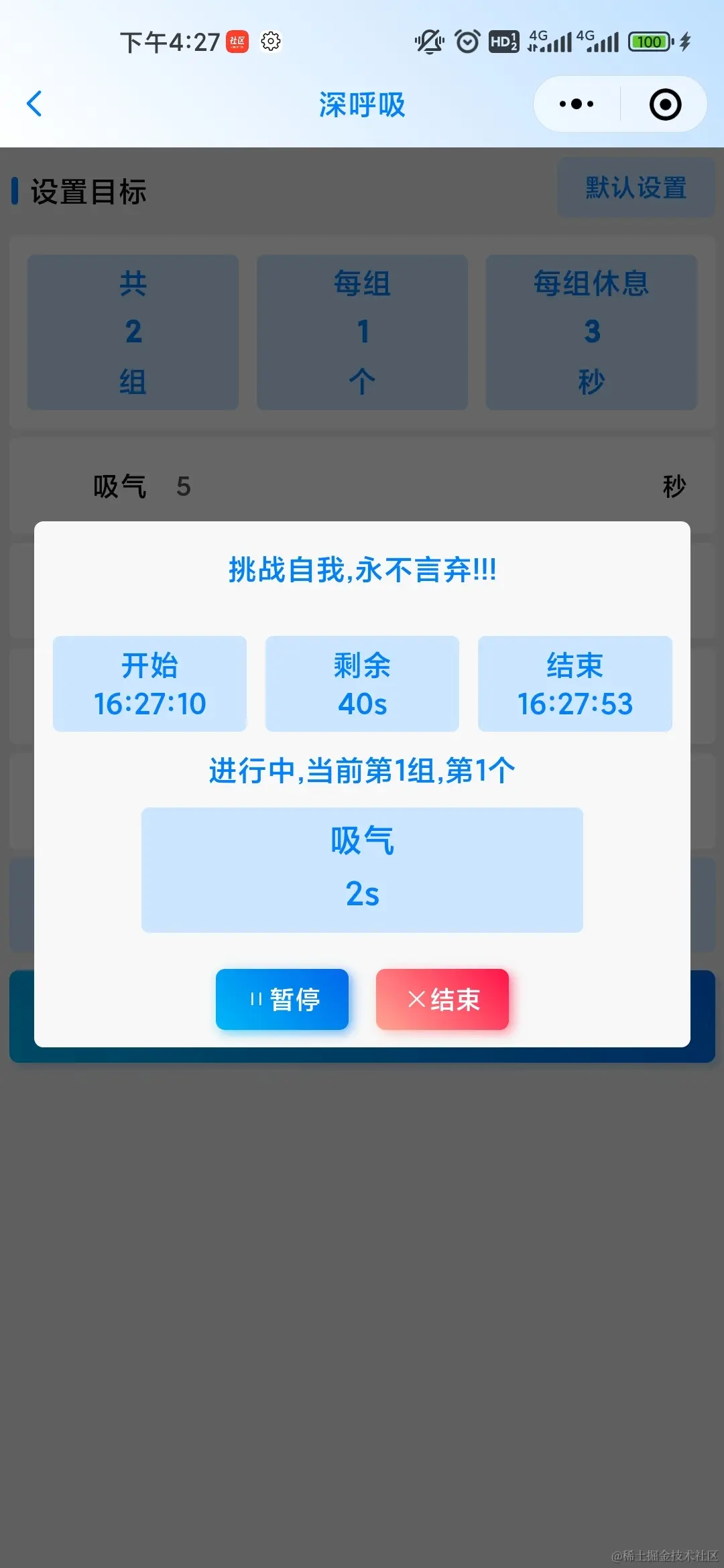The width and height of the screenshot is (724, 1568).
Task: Pause the breathing session with 暂停
Action: (x=282, y=999)
